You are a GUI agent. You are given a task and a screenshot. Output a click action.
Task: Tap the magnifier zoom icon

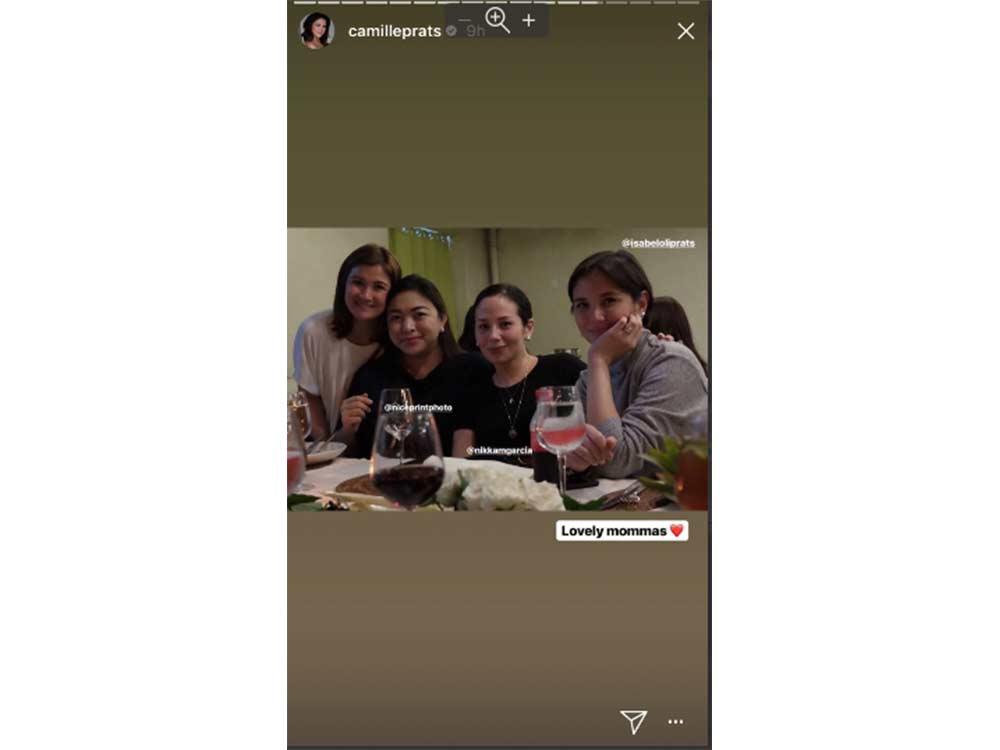[497, 20]
